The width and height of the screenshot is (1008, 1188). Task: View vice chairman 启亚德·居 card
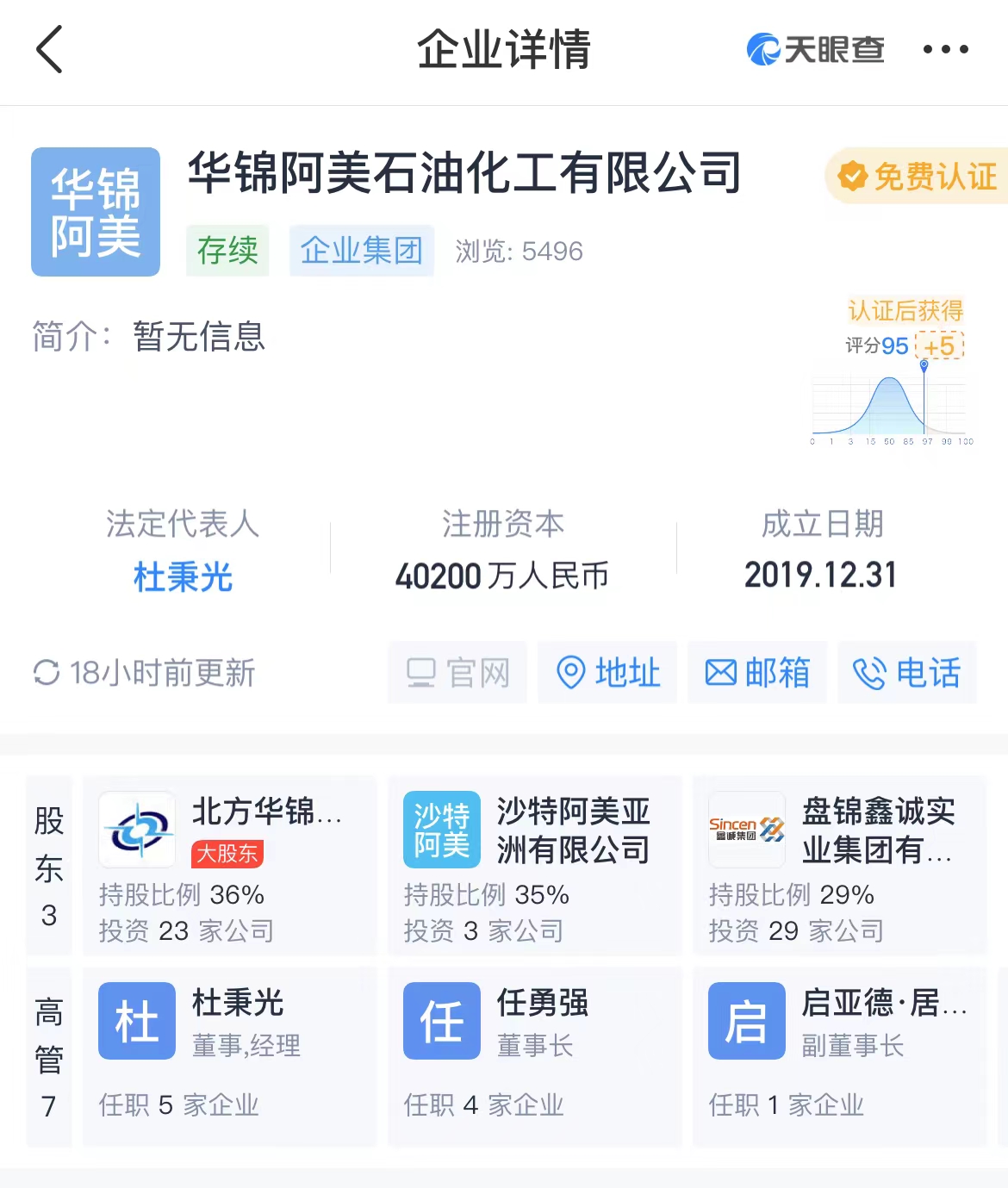[839, 1056]
